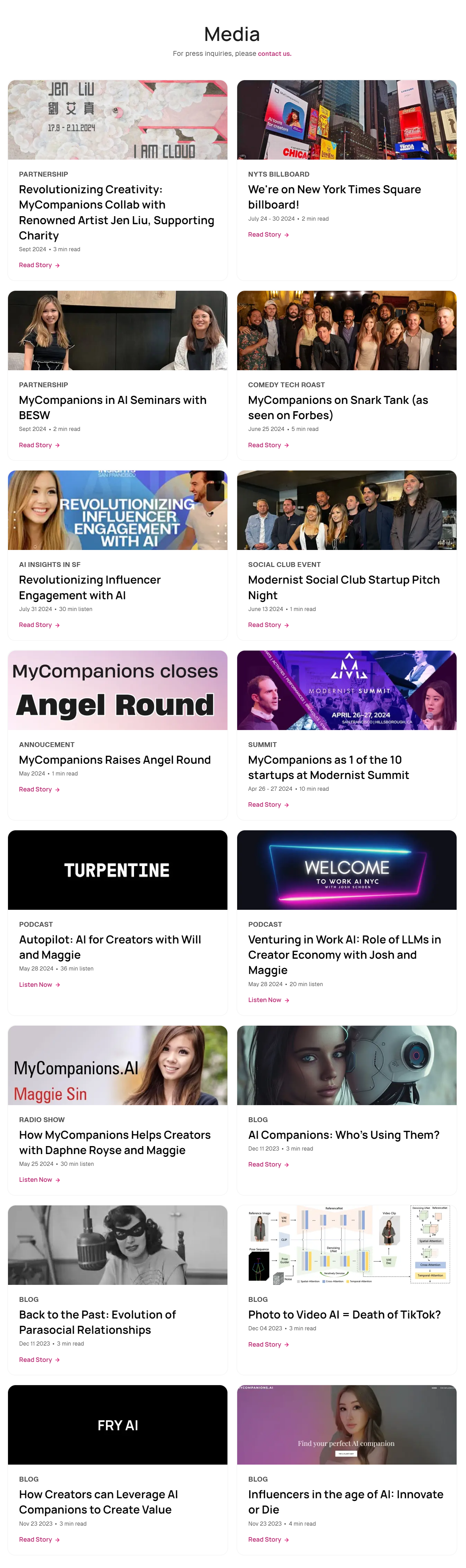Image resolution: width=466 pixels, height=1568 pixels.
Task: Read Story: Influencers in age of AI
Action: tap(268, 1540)
